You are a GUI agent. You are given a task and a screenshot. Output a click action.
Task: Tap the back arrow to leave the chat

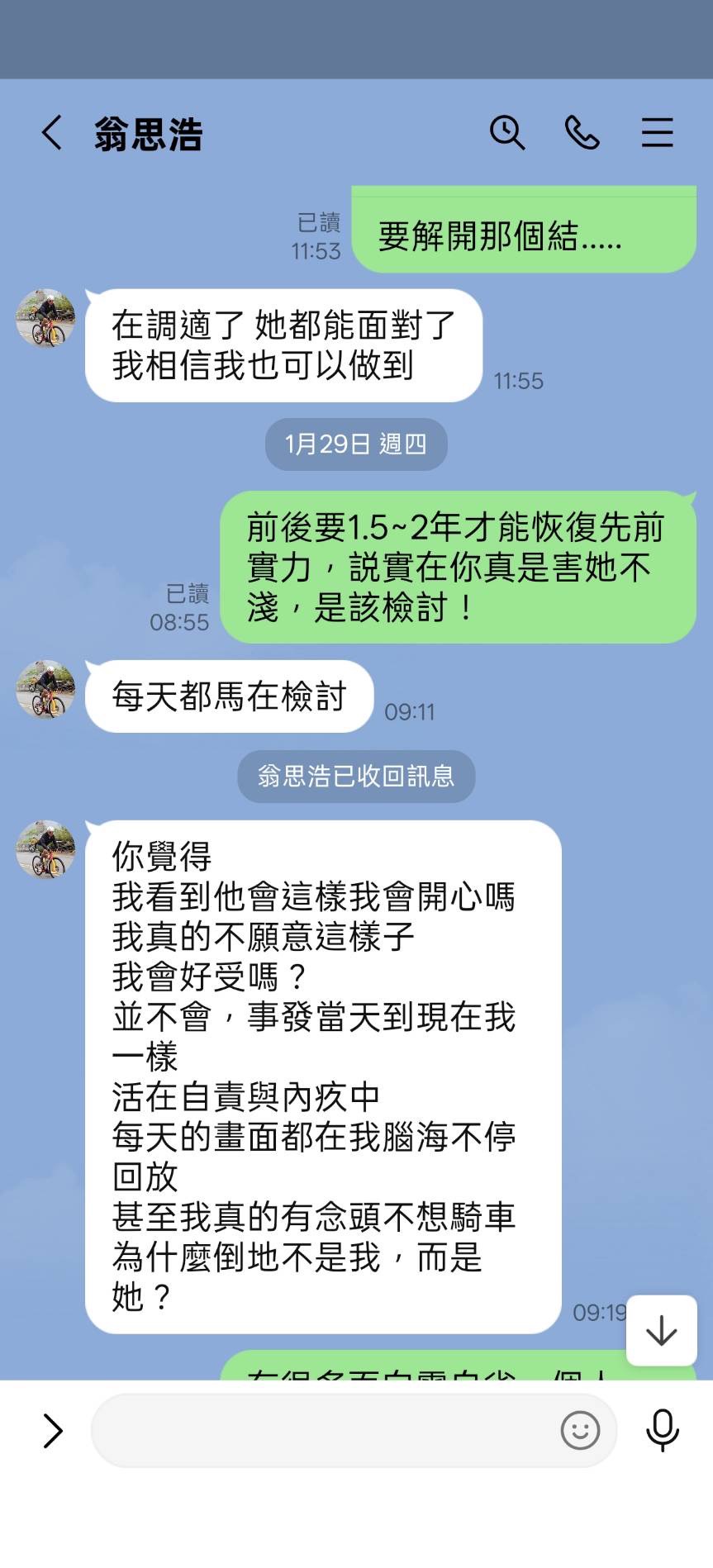(x=51, y=132)
